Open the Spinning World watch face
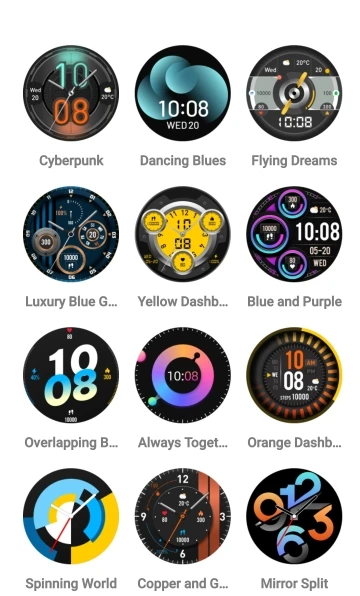Viewport: 360px width, 596px height. (x=71, y=516)
